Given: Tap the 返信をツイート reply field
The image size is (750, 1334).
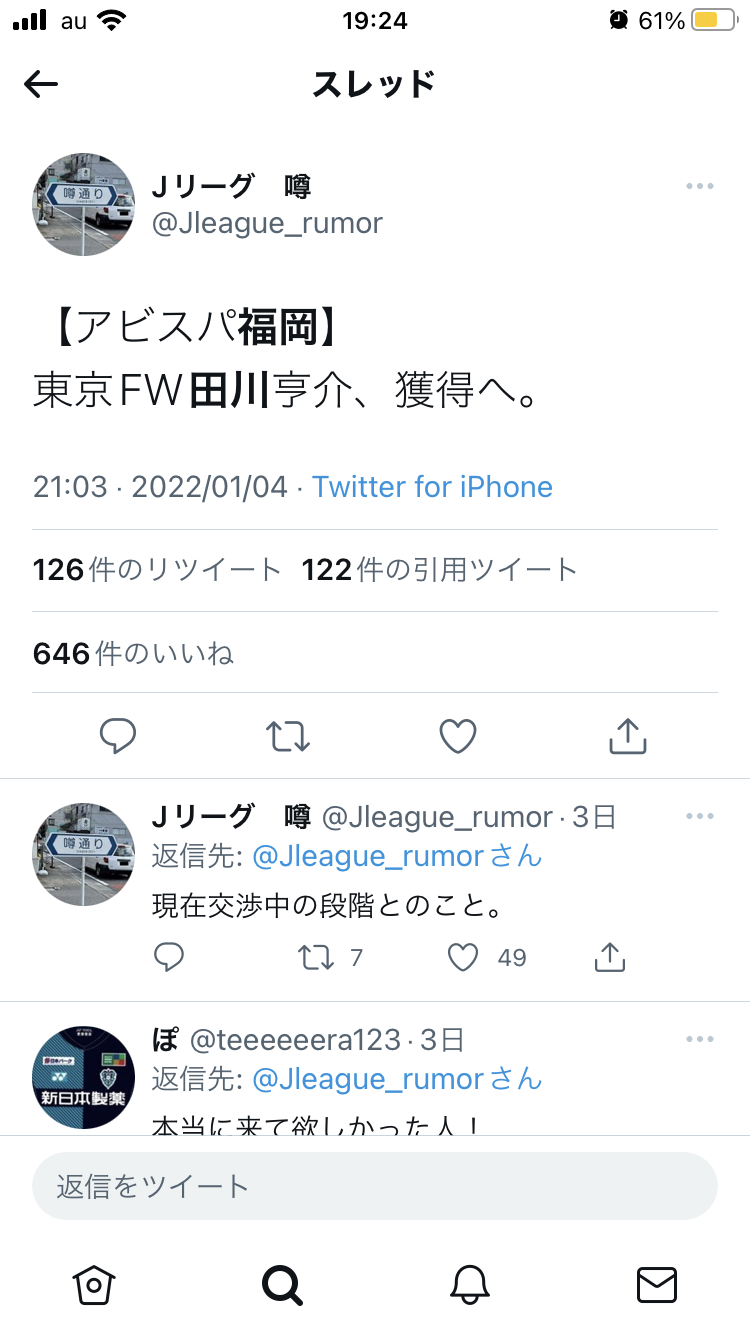Looking at the screenshot, I should pyautogui.click(x=375, y=1186).
